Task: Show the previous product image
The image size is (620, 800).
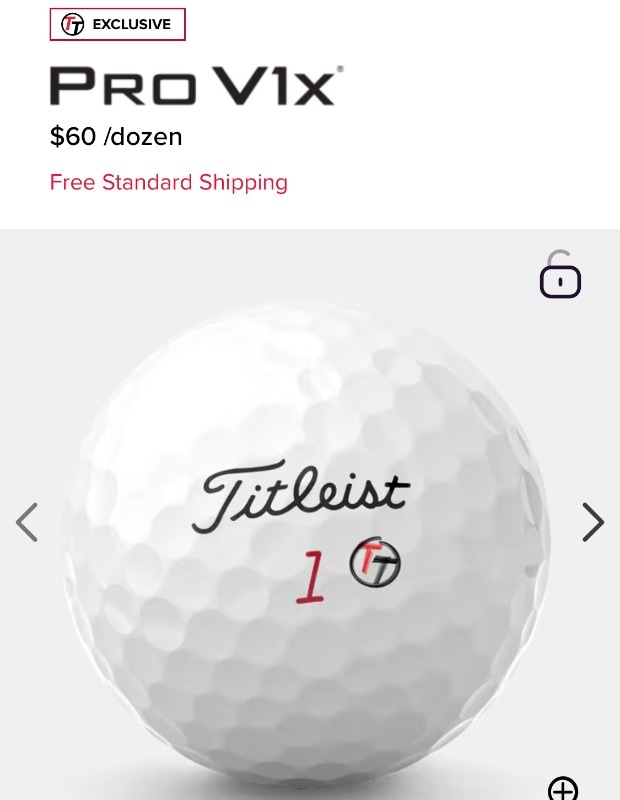Action: pos(27,522)
